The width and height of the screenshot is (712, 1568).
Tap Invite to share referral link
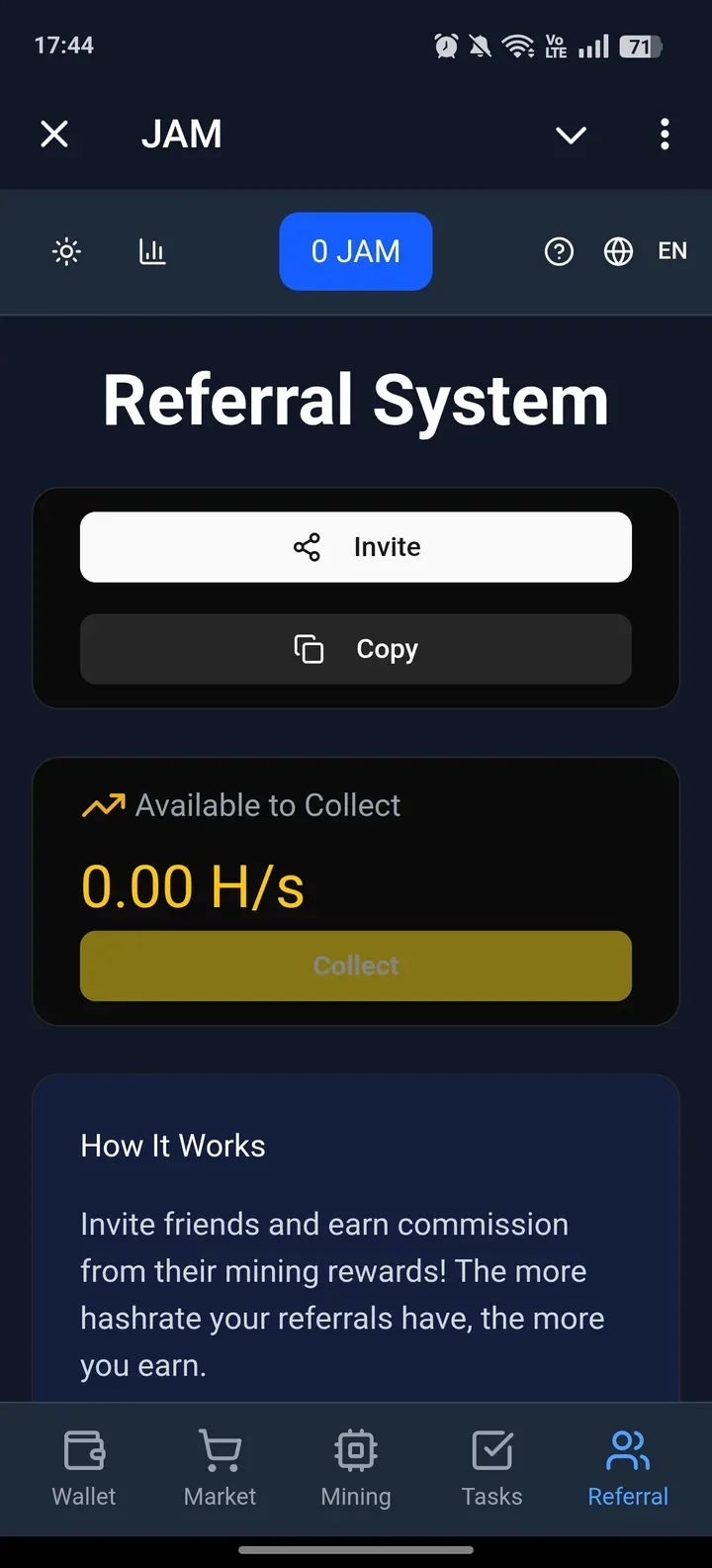[x=356, y=547]
